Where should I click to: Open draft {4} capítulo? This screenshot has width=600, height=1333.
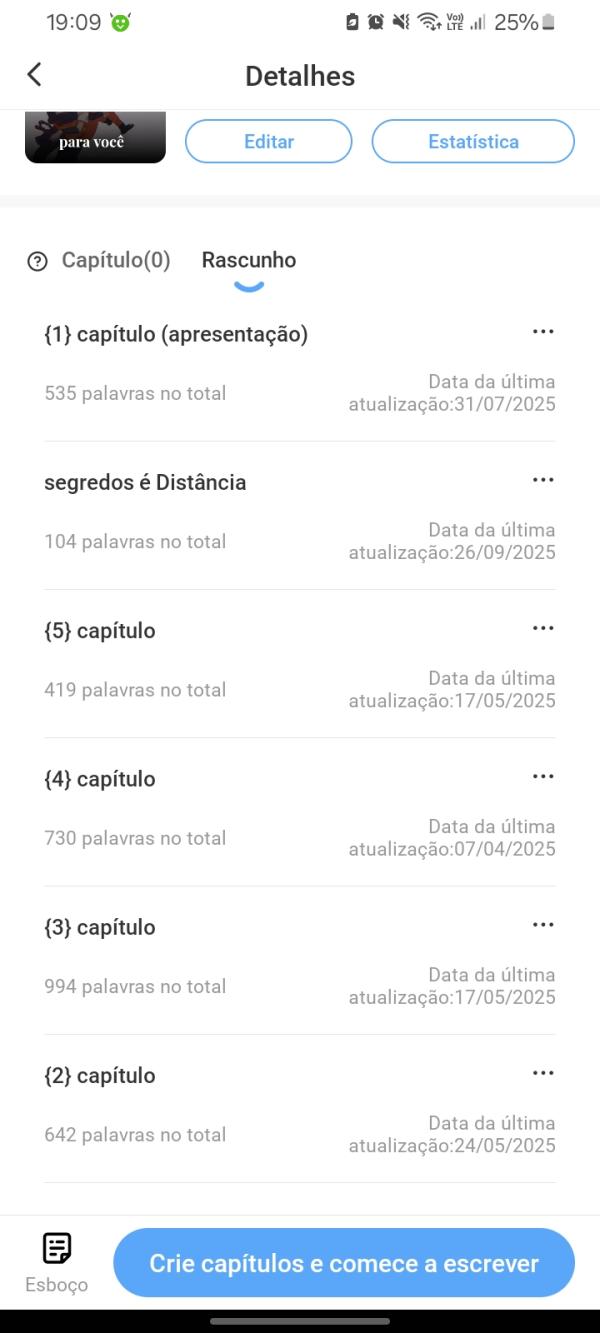coord(100,779)
